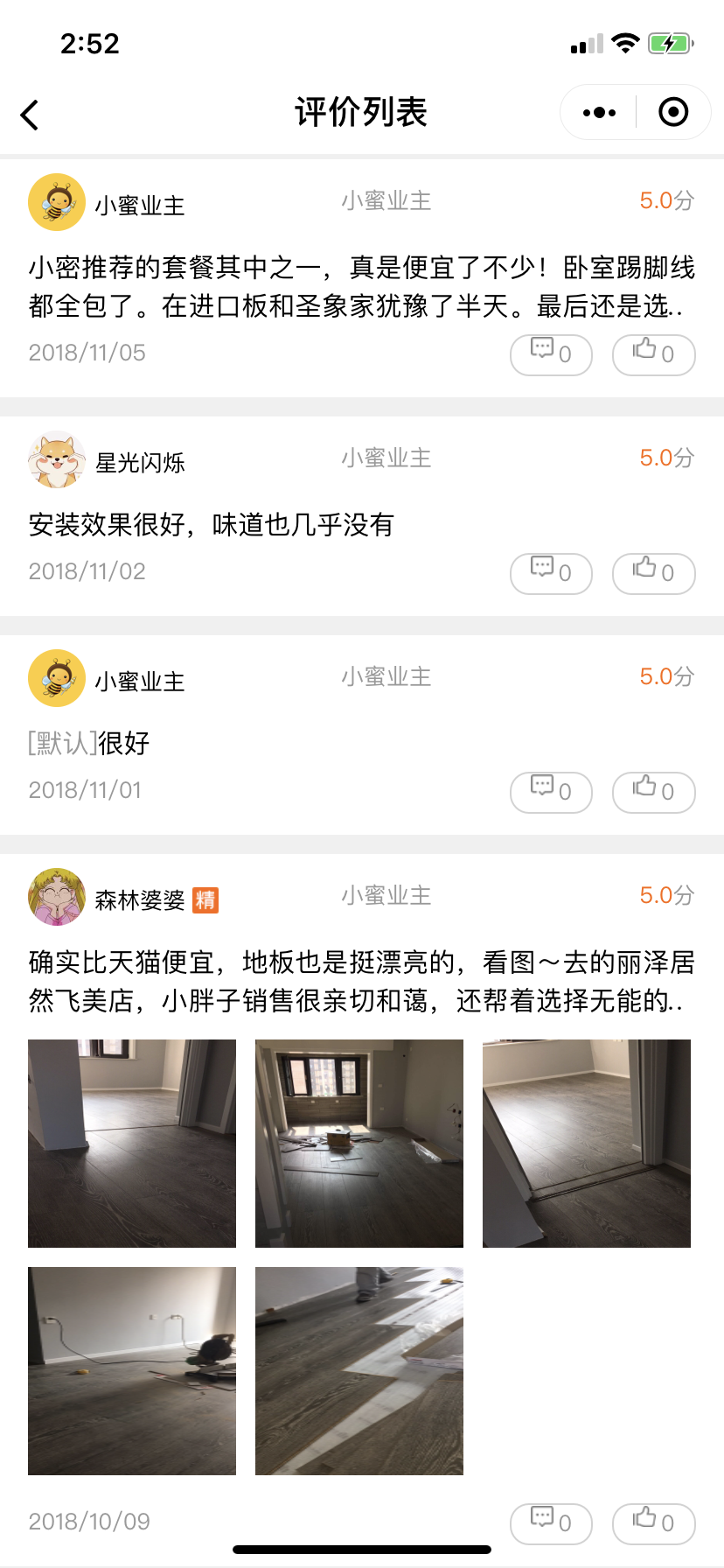View 森林婆婆's second review photo
Viewport: 724px width, 1568px height.
[359, 1143]
